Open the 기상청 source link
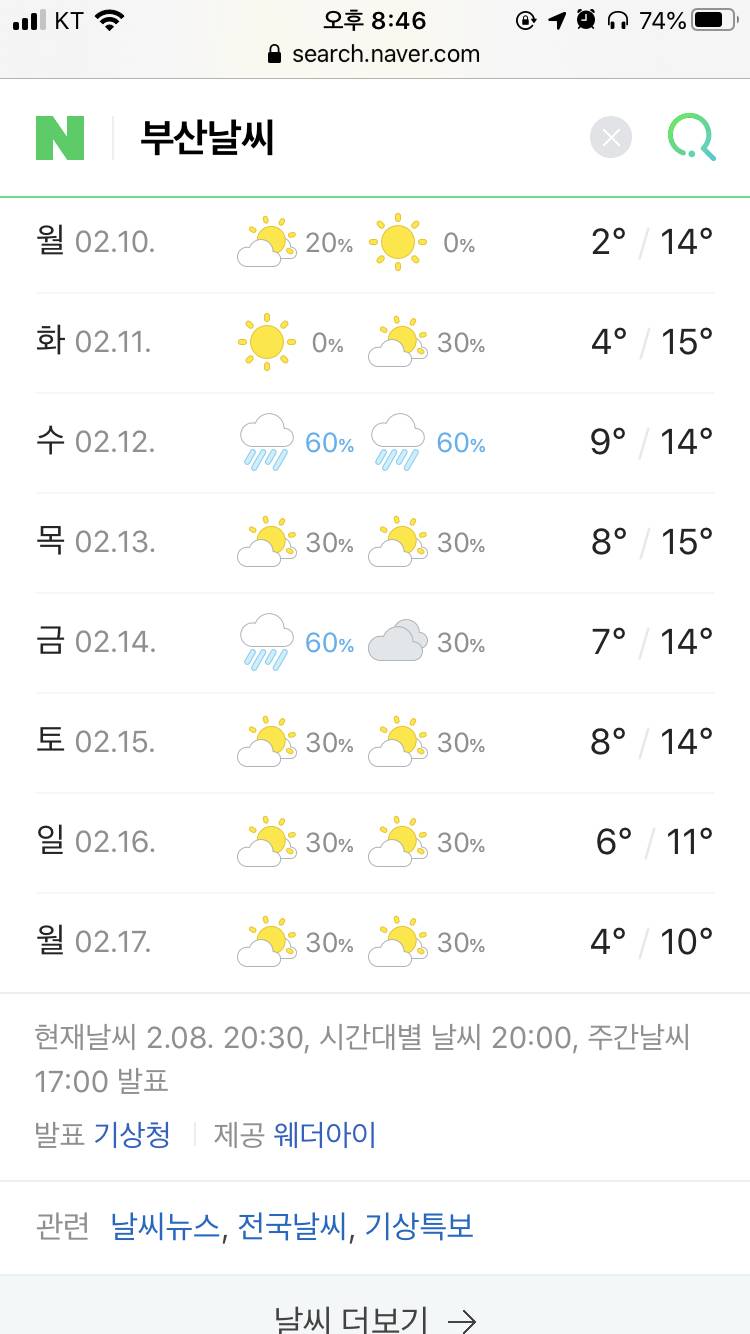The width and height of the screenshot is (750, 1334). 132,1135
